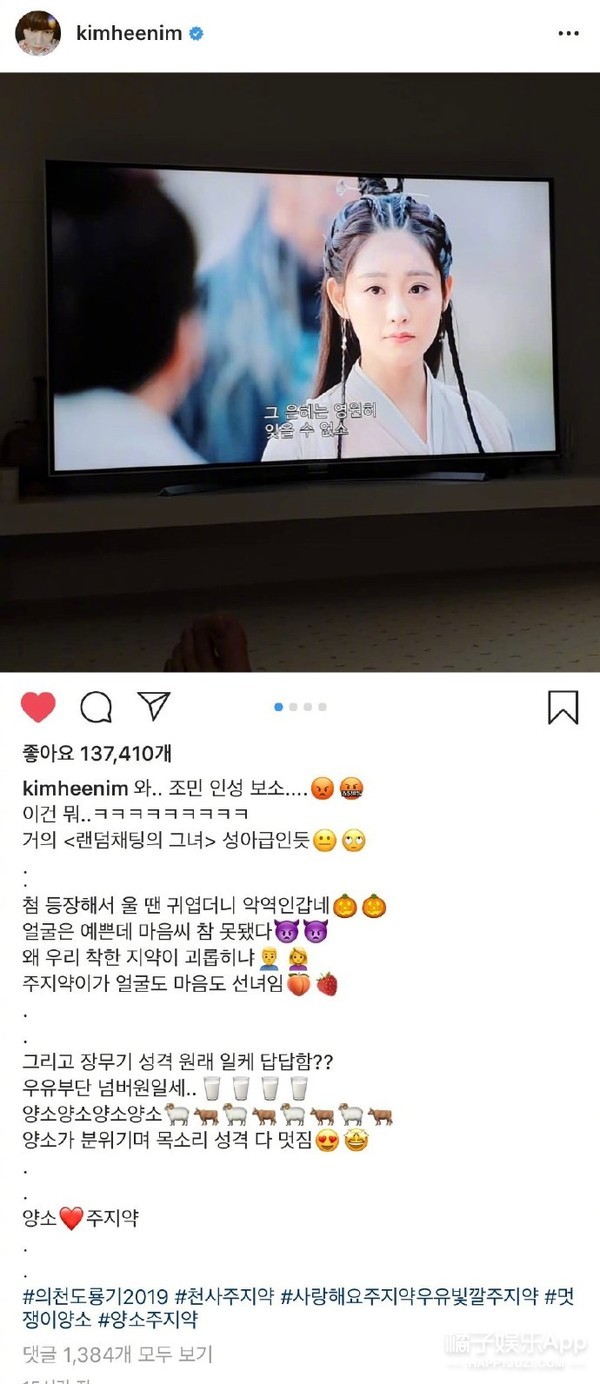Open the kimheenim username at post top
This screenshot has width=600, height=1384.
129,33
